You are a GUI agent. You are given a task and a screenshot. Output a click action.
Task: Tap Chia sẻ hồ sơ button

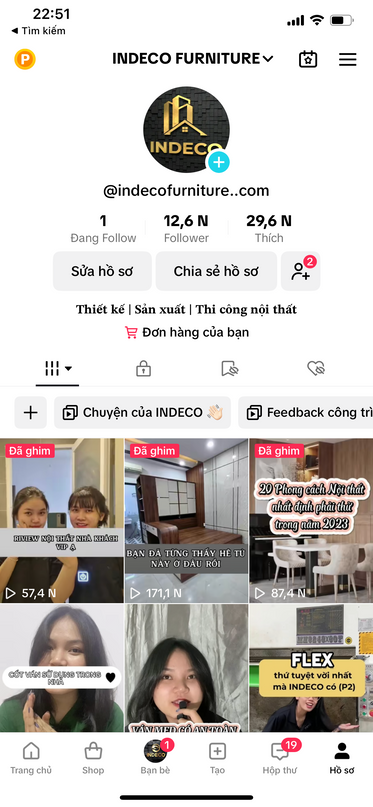216,271
